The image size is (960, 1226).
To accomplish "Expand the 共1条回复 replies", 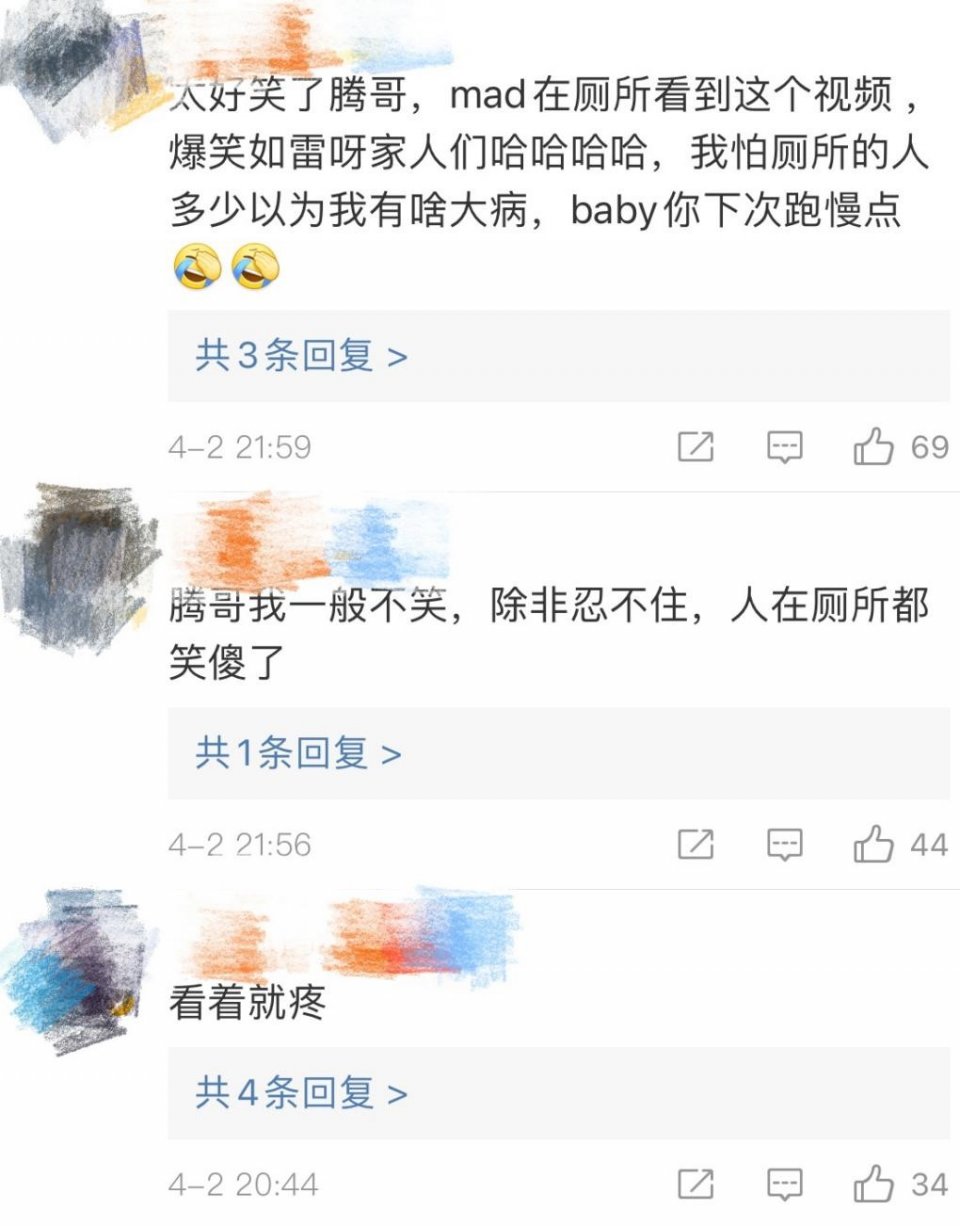I will [297, 753].
